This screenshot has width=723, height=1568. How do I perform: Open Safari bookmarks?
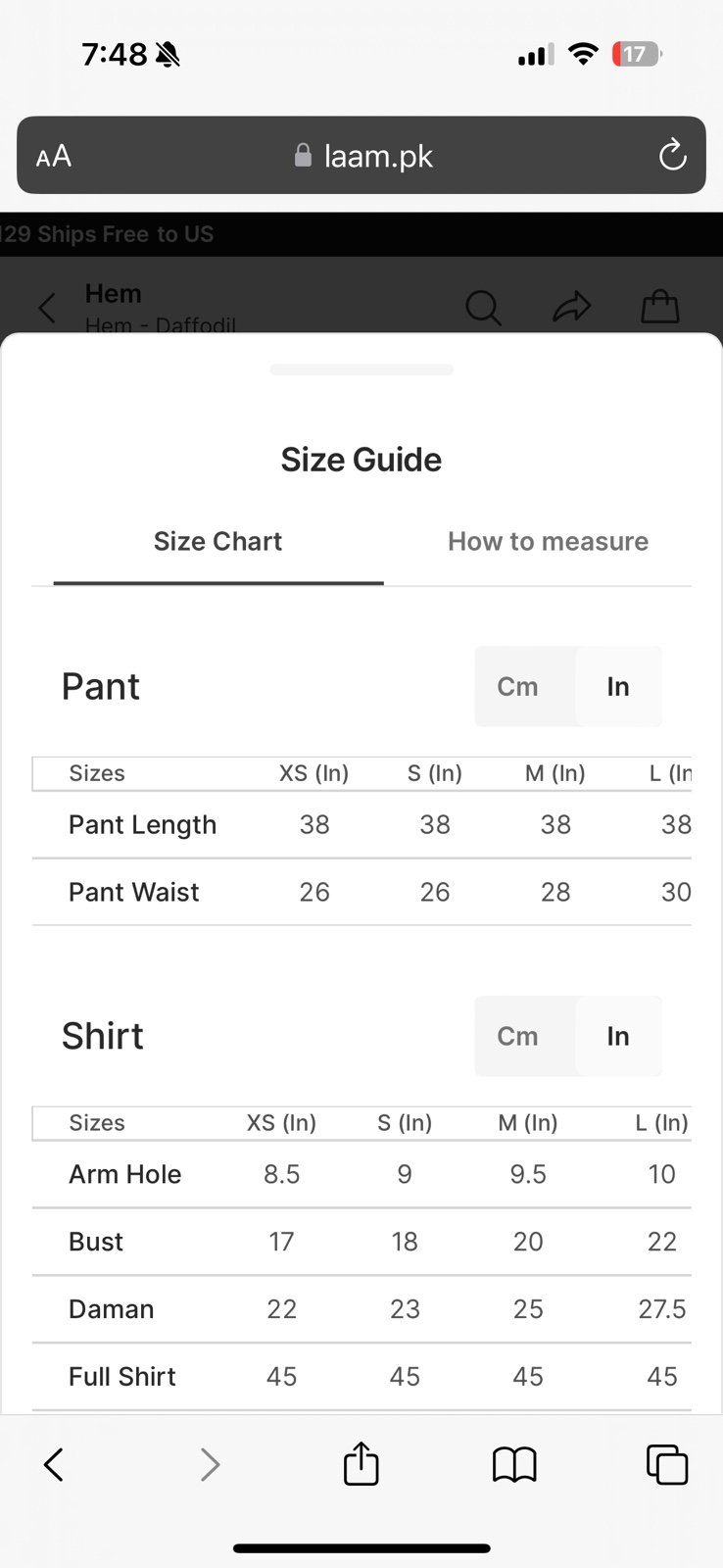coord(514,1465)
